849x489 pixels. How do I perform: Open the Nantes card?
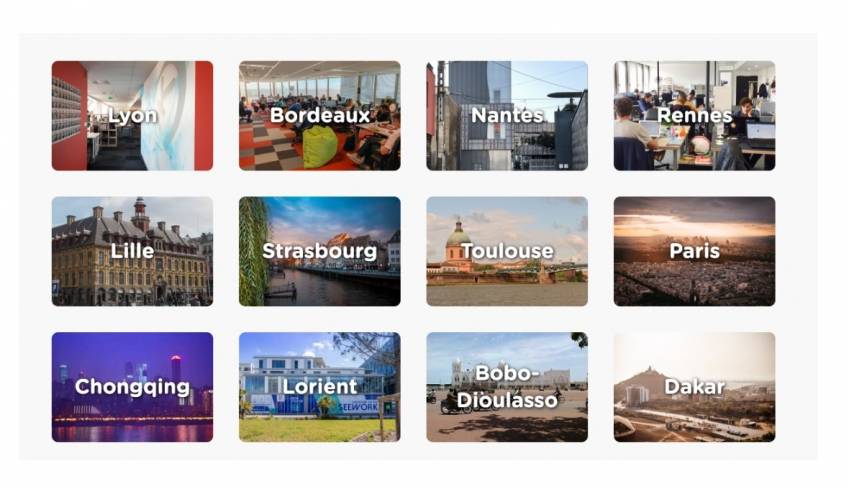(x=507, y=116)
